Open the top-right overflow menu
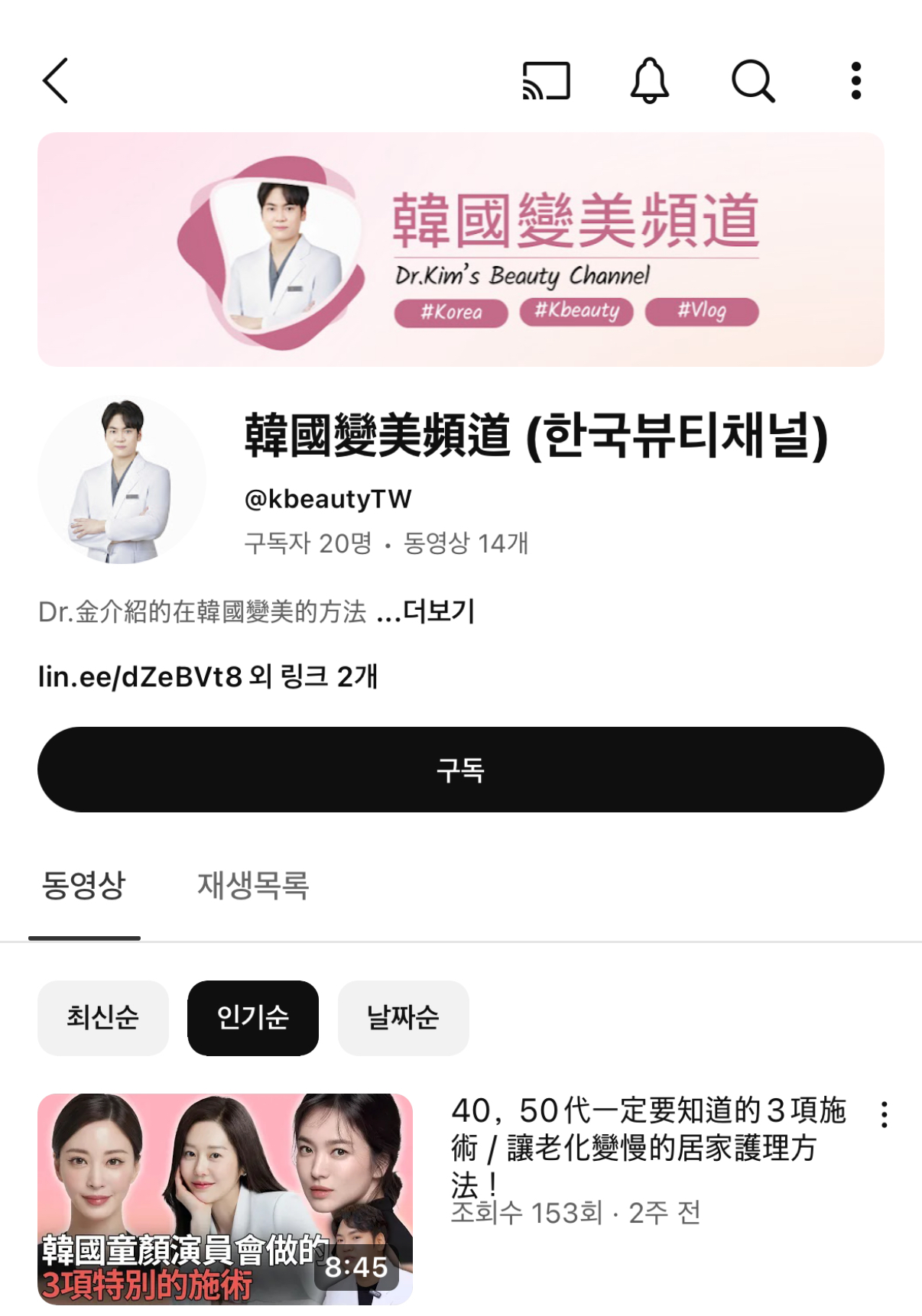922x1316 pixels. click(855, 80)
